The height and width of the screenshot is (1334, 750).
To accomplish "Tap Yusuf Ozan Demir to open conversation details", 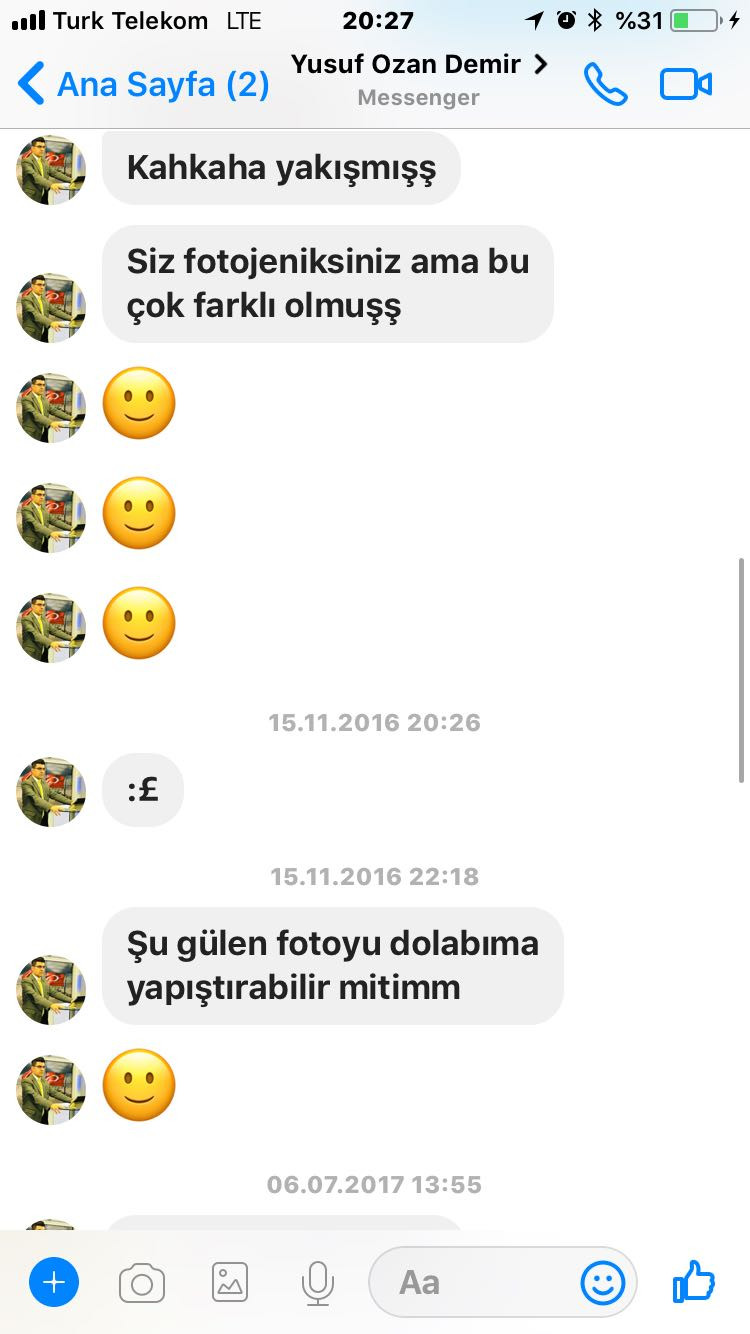I will 405,63.
